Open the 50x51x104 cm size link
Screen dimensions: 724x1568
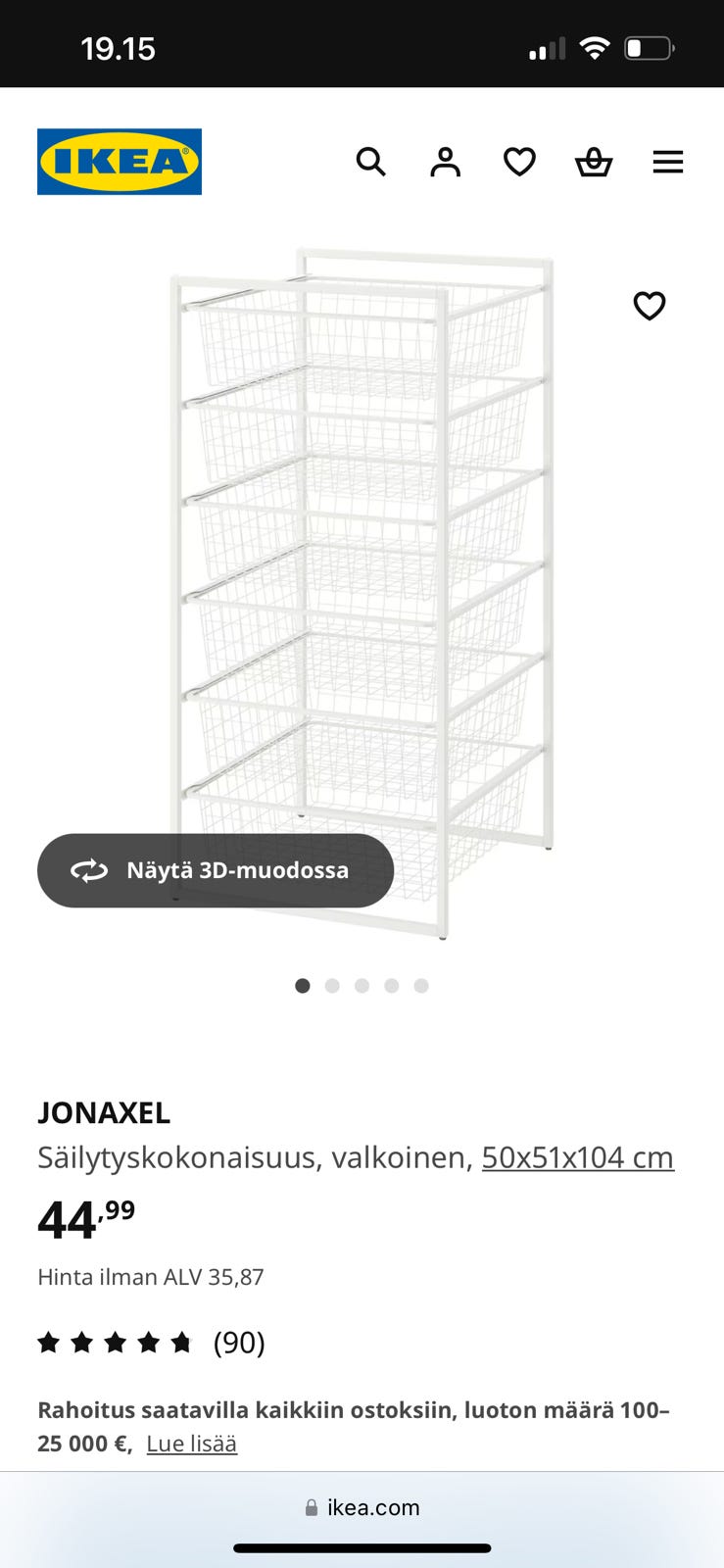(x=577, y=1157)
